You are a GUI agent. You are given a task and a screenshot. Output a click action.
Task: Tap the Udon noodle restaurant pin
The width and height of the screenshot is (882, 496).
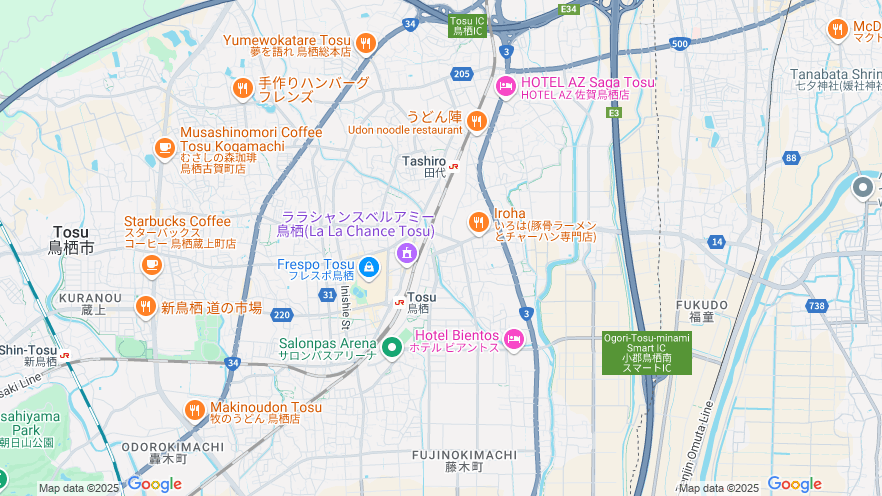(x=476, y=122)
